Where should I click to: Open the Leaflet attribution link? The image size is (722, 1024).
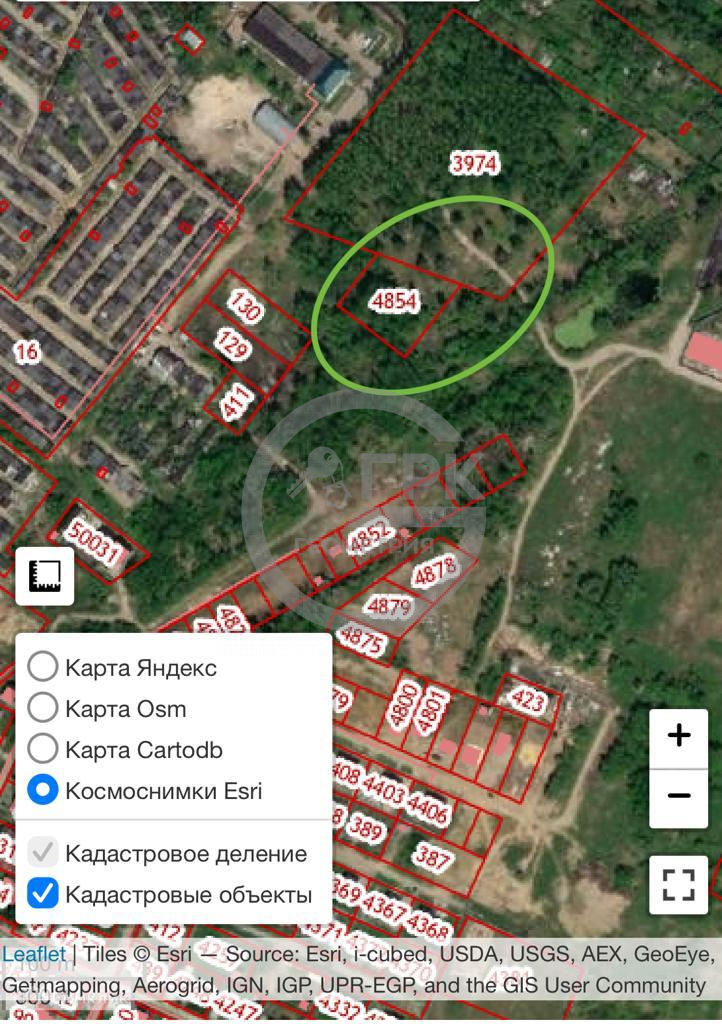pyautogui.click(x=34, y=954)
